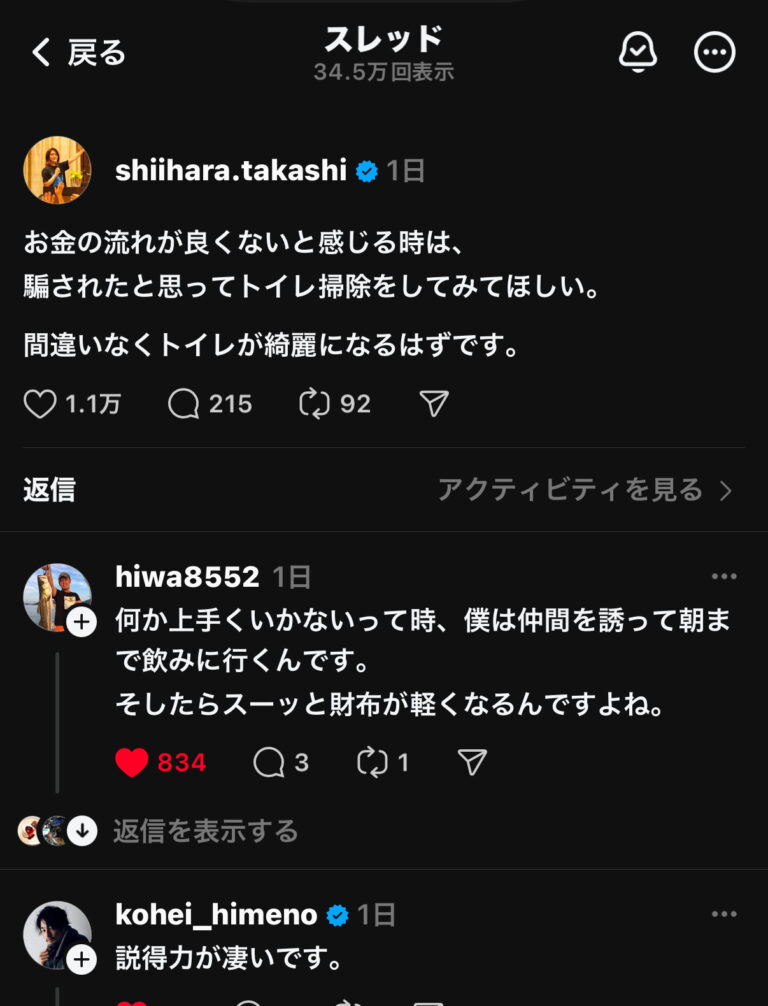Open アクティビティを見る
This screenshot has width=768, height=1006.
point(585,490)
